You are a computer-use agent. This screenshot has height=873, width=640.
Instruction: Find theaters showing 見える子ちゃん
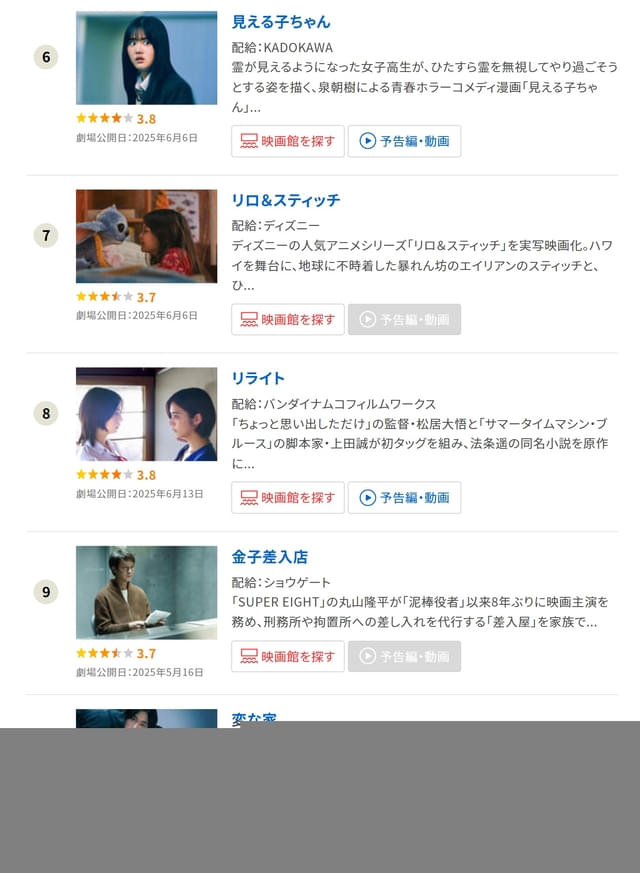[288, 141]
